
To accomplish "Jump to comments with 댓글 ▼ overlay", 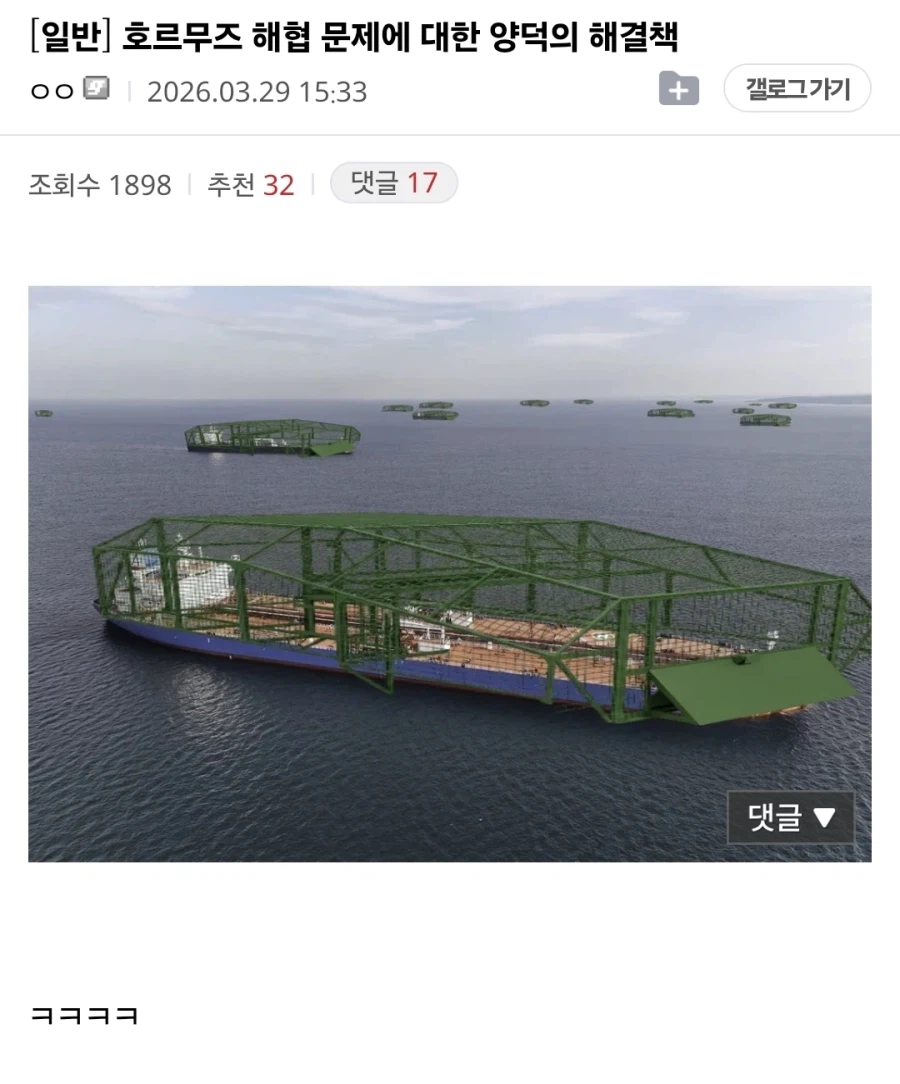I will (790, 817).
